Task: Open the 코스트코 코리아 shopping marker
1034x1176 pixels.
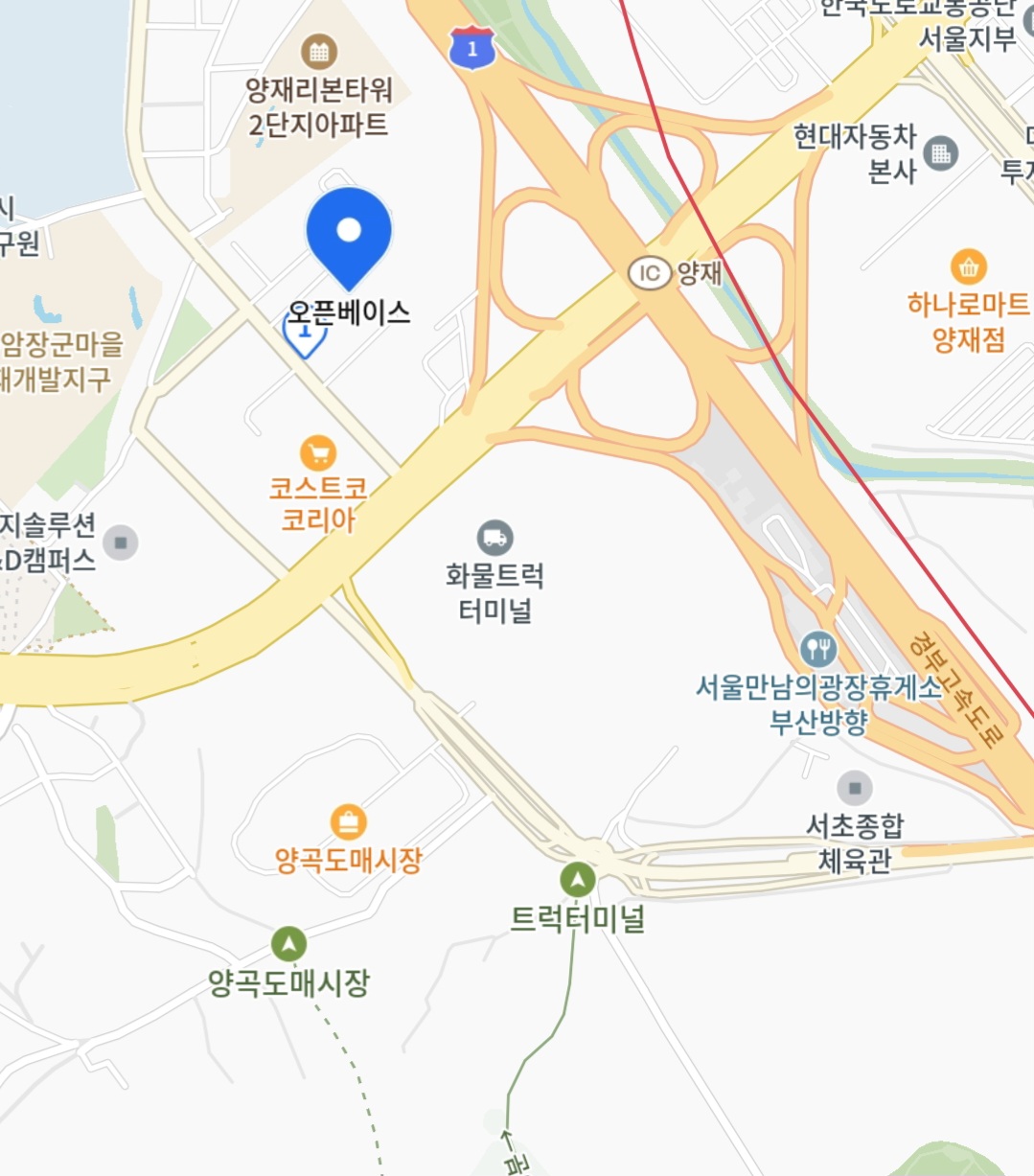Action: point(317,453)
